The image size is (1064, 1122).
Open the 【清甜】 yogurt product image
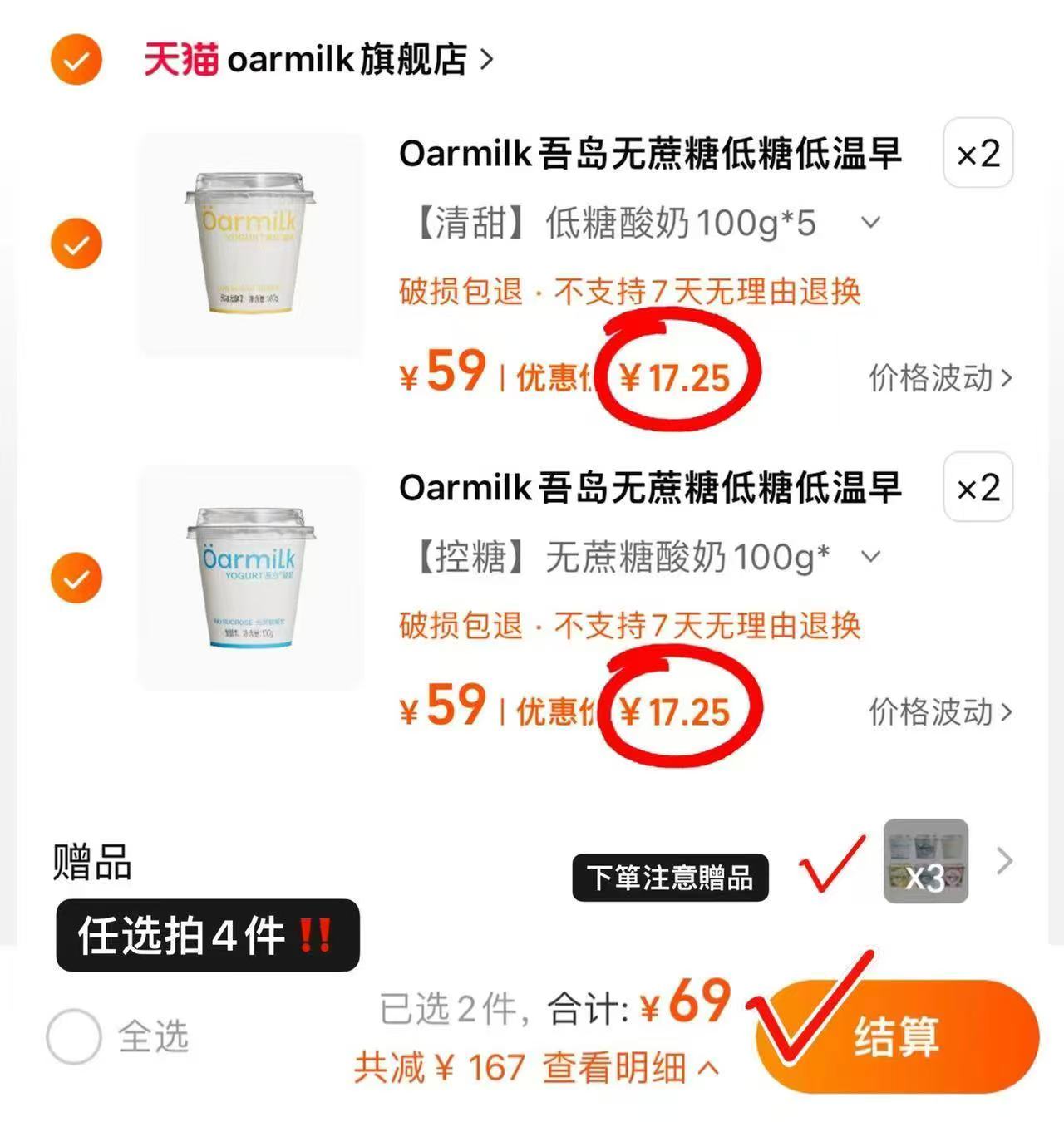point(250,244)
